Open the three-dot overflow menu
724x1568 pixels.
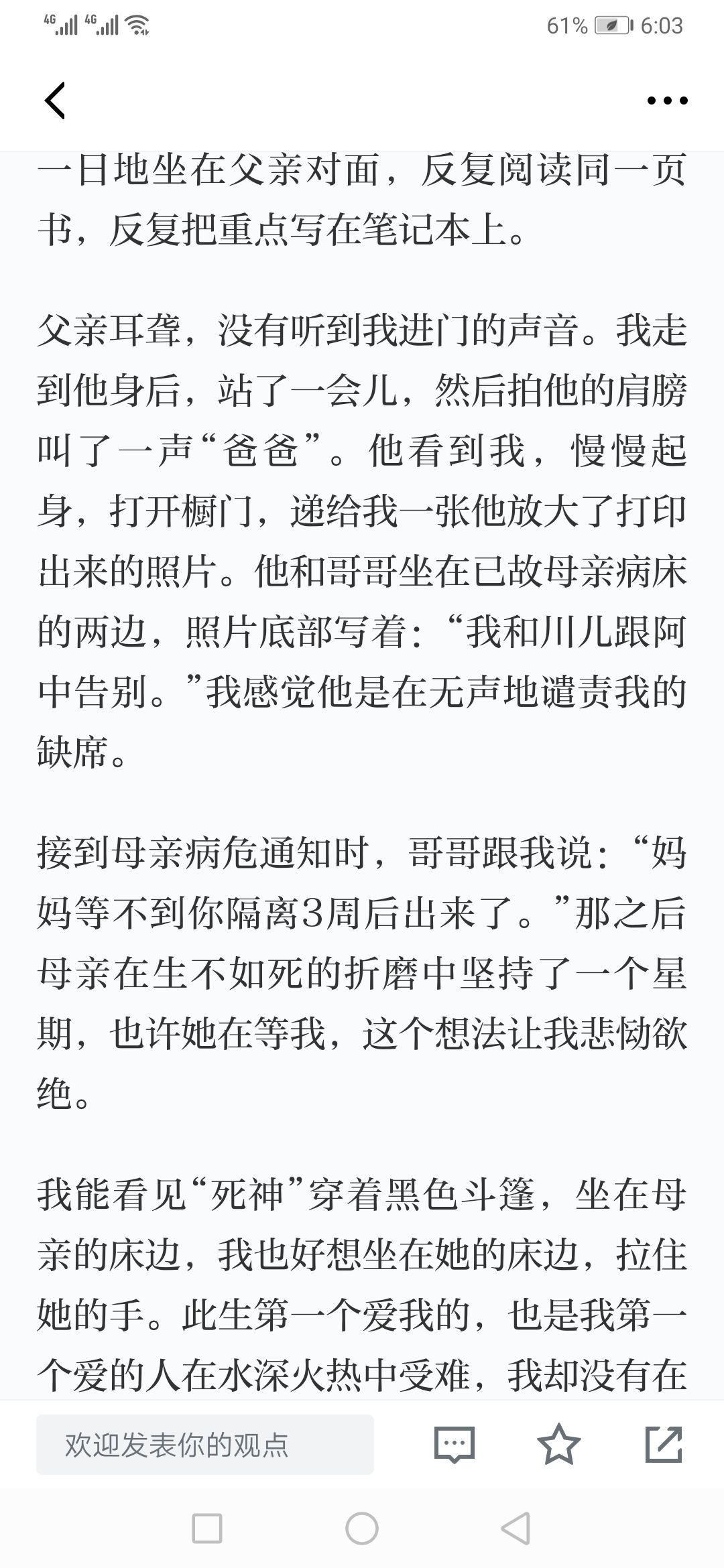667,101
